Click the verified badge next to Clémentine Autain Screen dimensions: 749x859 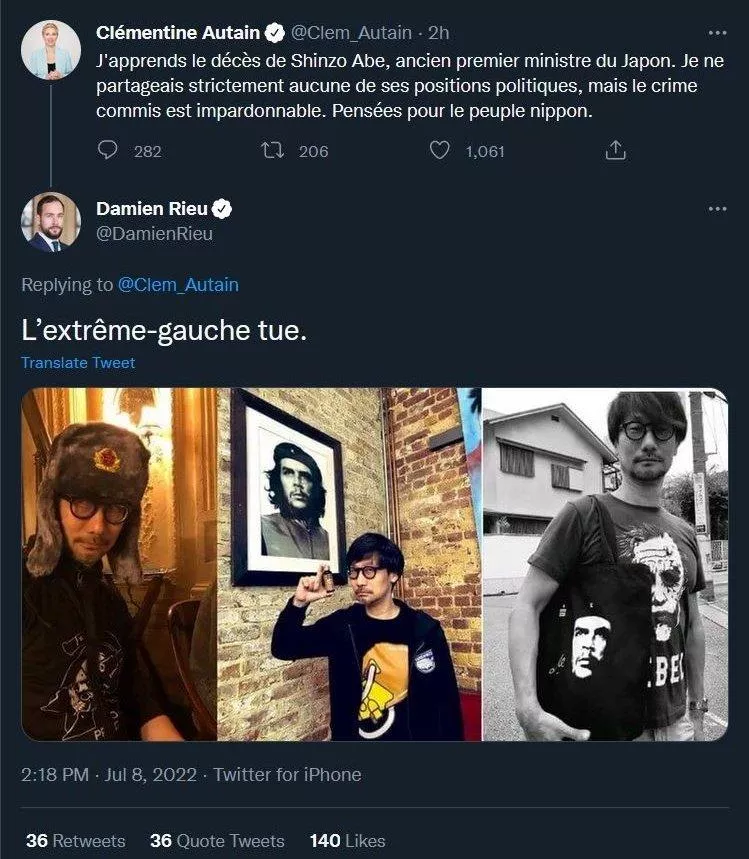(277, 30)
